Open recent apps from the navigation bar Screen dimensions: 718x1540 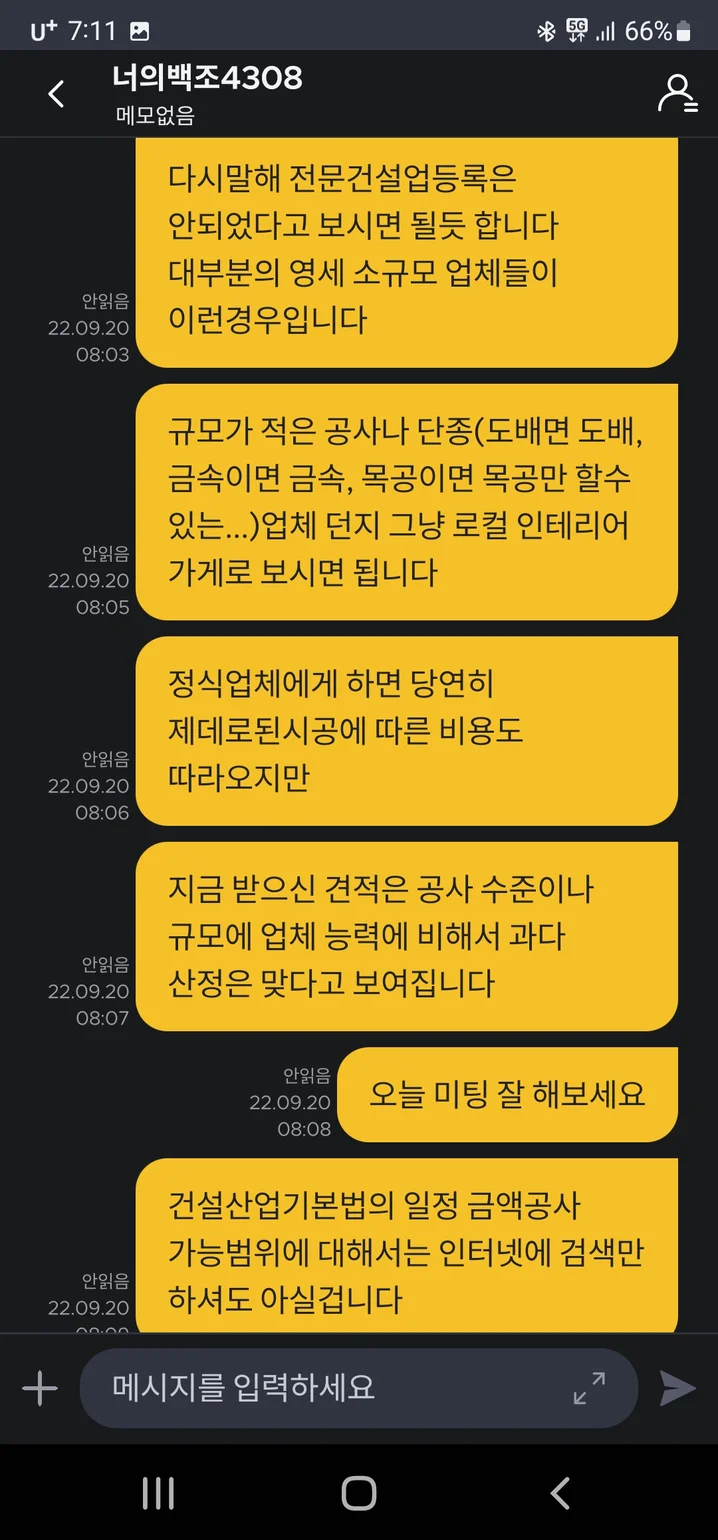[158, 1493]
